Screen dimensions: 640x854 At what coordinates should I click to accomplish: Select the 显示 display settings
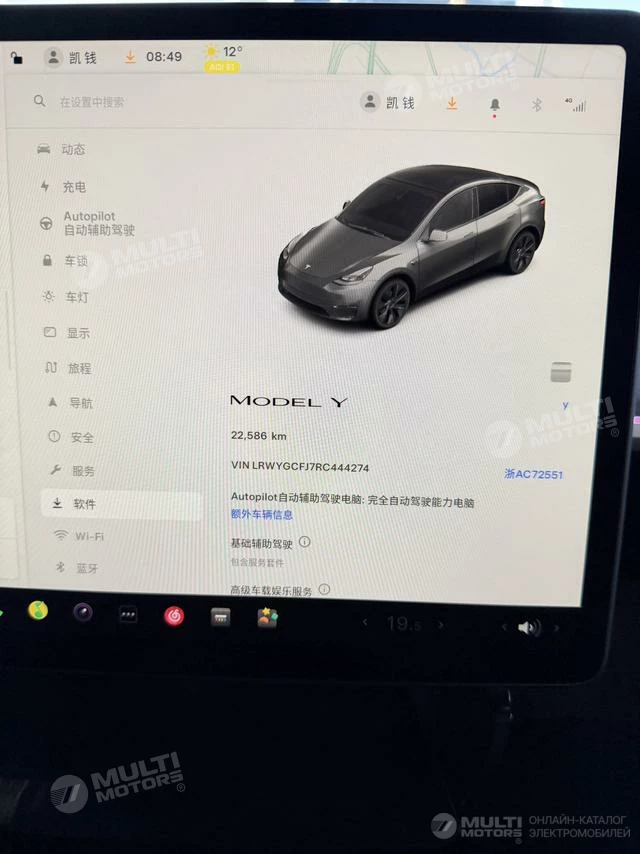point(78,333)
